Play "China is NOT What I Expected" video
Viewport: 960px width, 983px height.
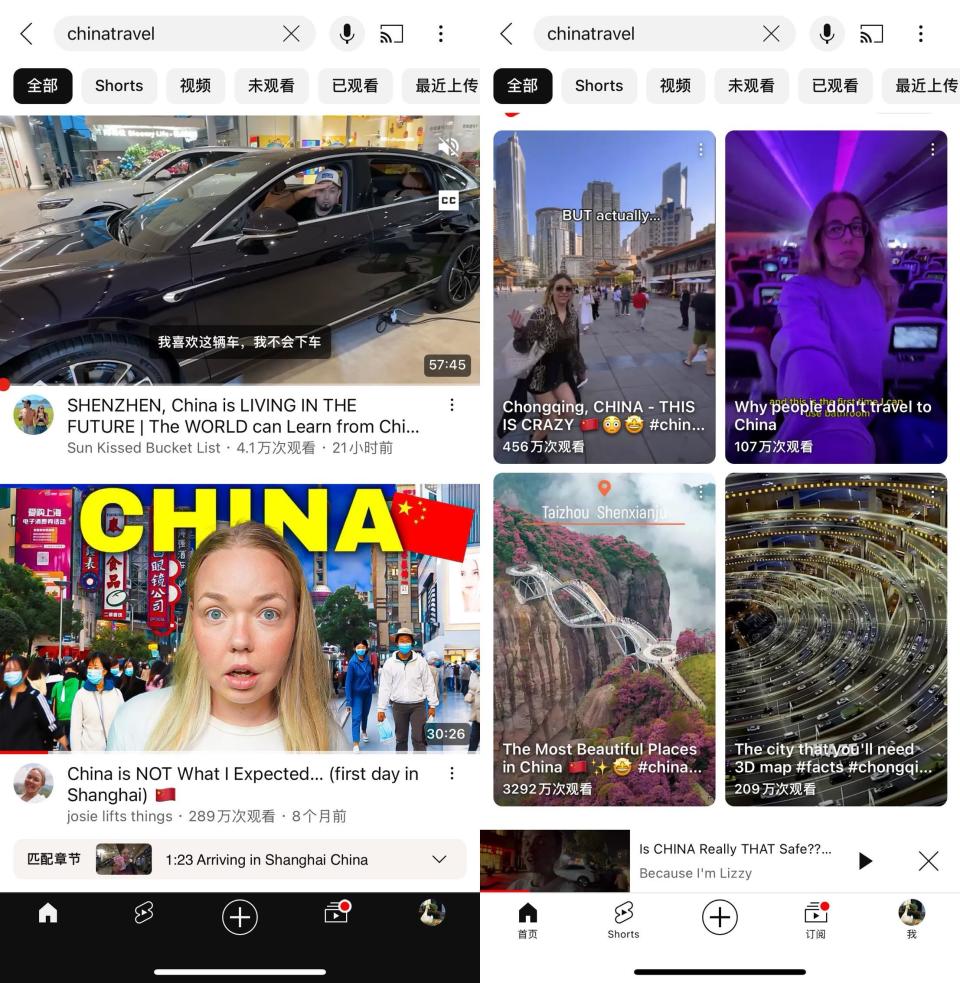(x=240, y=618)
